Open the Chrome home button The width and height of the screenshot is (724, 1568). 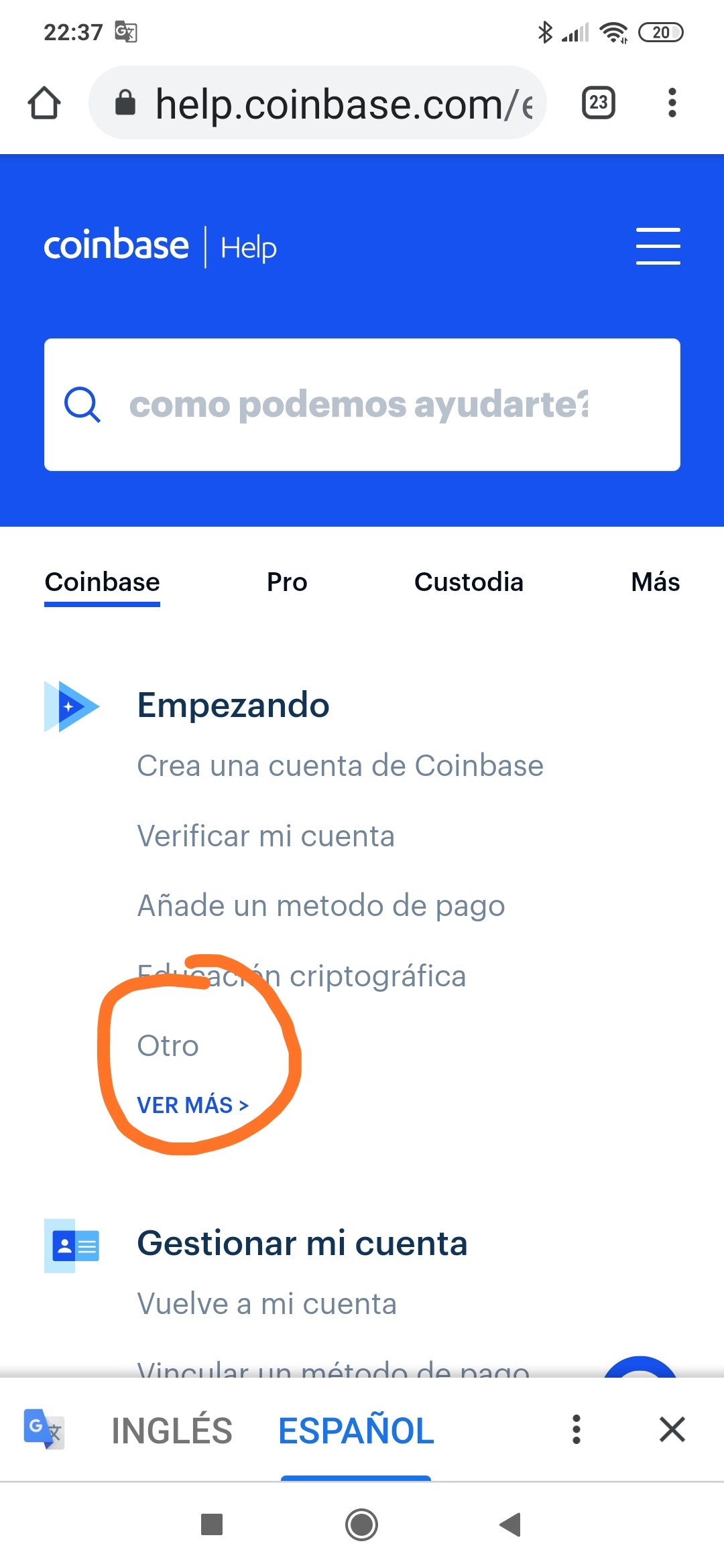44,103
